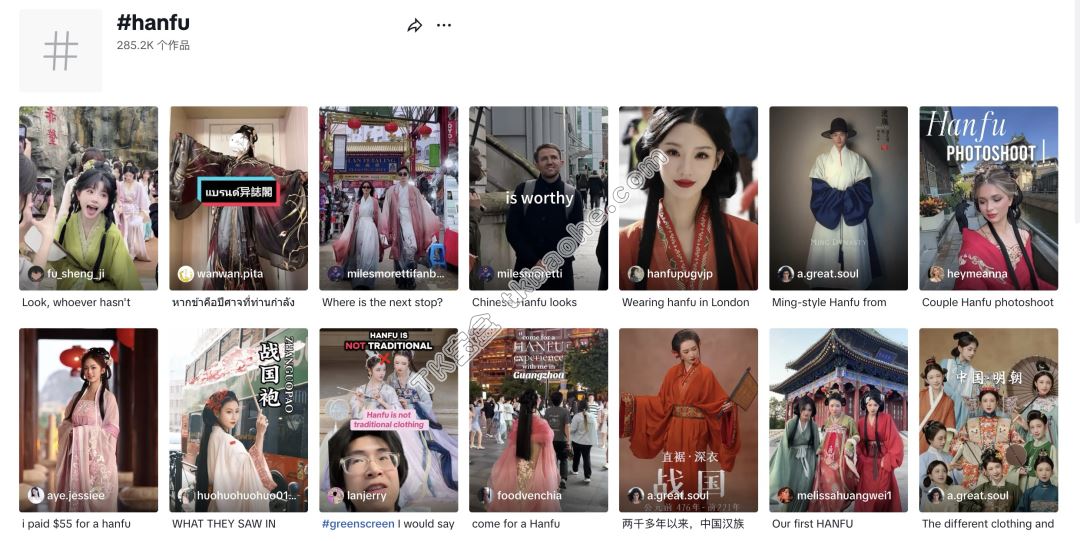Screen dimensions: 1080x541
Task: Open fu_sheng_ji's video
Action: tap(88, 198)
